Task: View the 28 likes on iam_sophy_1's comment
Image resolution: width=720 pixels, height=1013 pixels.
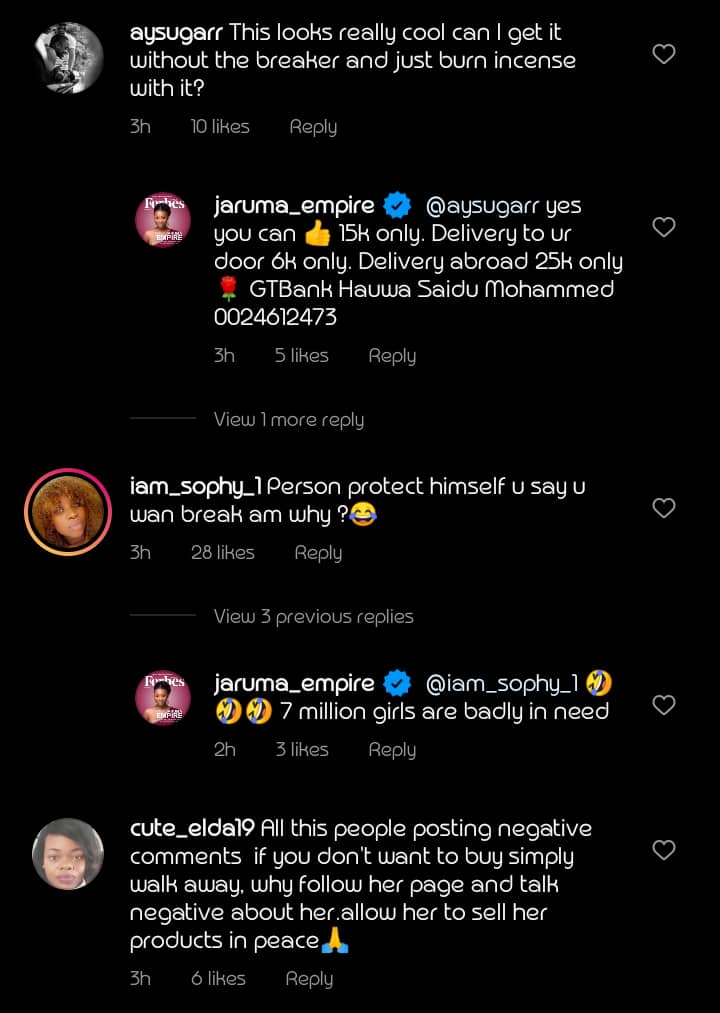Action: click(222, 553)
